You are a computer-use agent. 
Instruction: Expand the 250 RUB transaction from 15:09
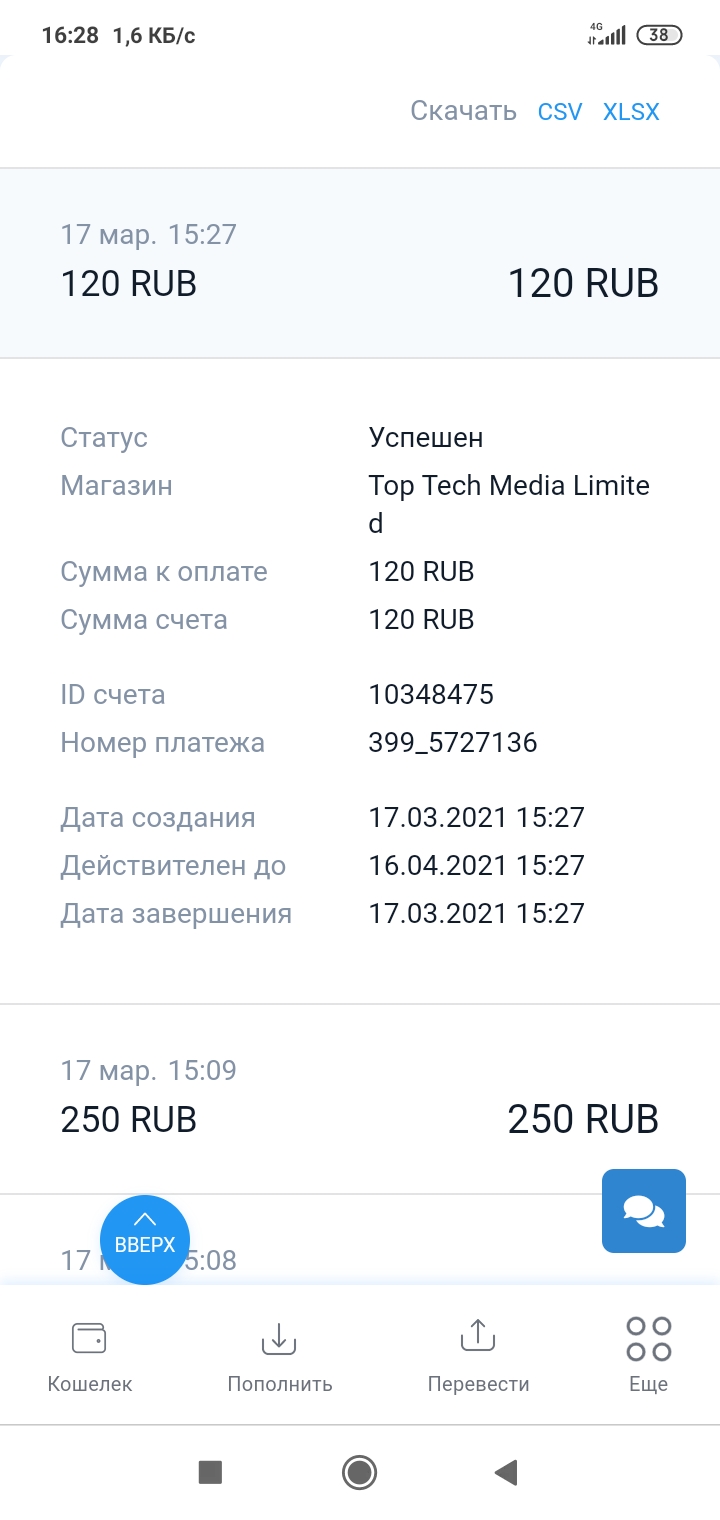coord(360,1099)
